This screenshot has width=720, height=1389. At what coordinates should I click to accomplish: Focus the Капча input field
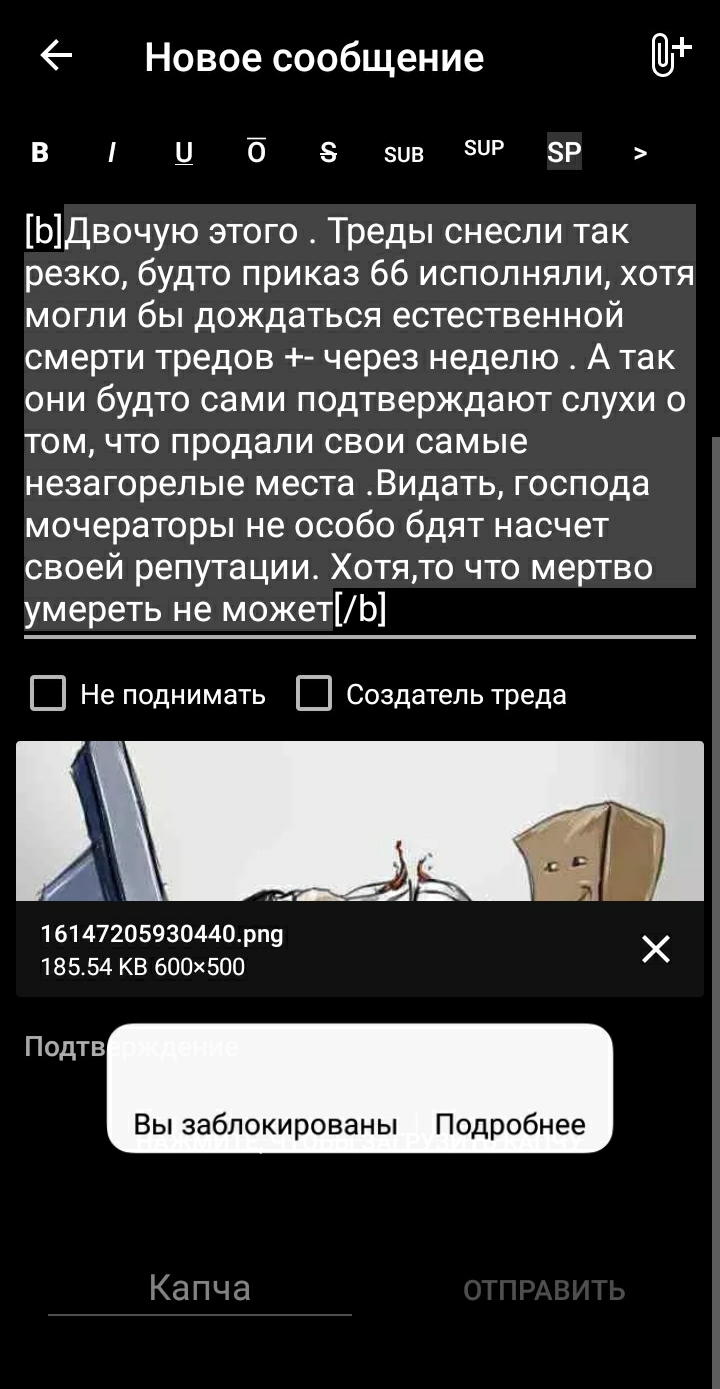200,1287
